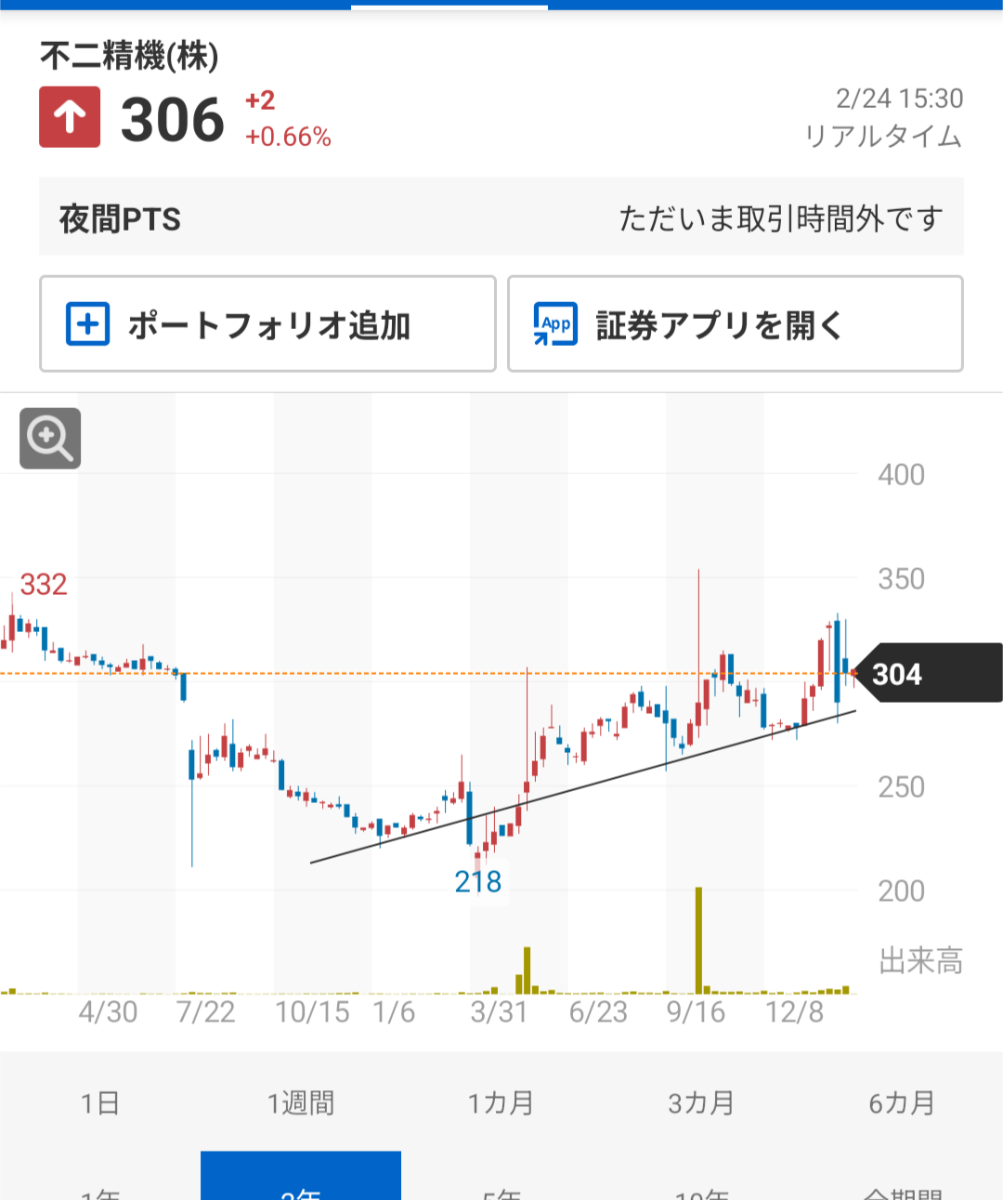
Task: Select the plus icon on portfolio button
Action: coord(88,324)
